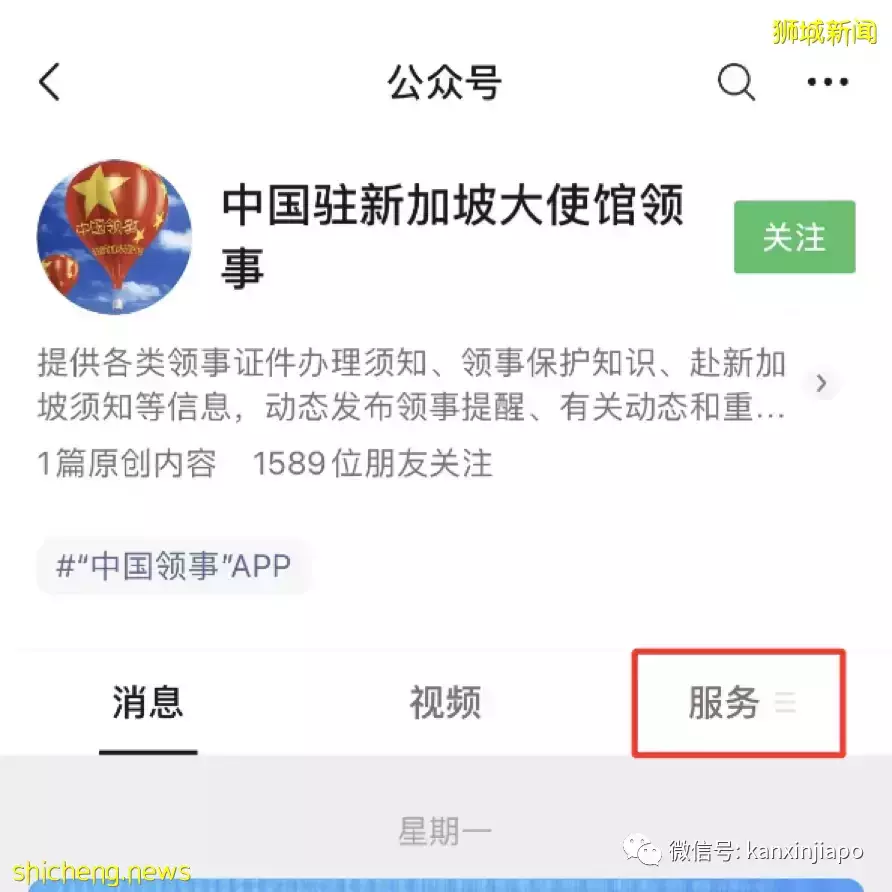
Task: Open the #"中国领事"APP tag chip
Action: pyautogui.click(x=174, y=567)
